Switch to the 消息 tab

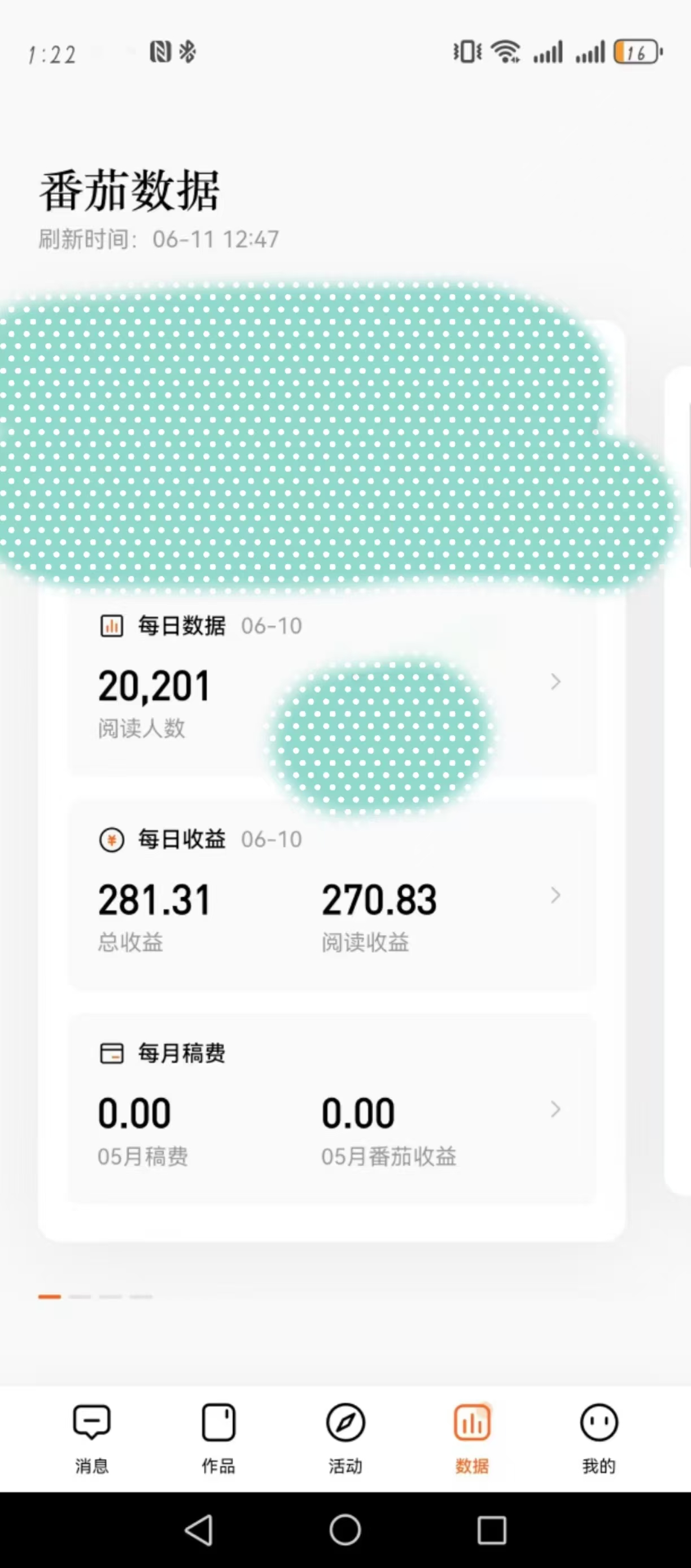(92, 1438)
